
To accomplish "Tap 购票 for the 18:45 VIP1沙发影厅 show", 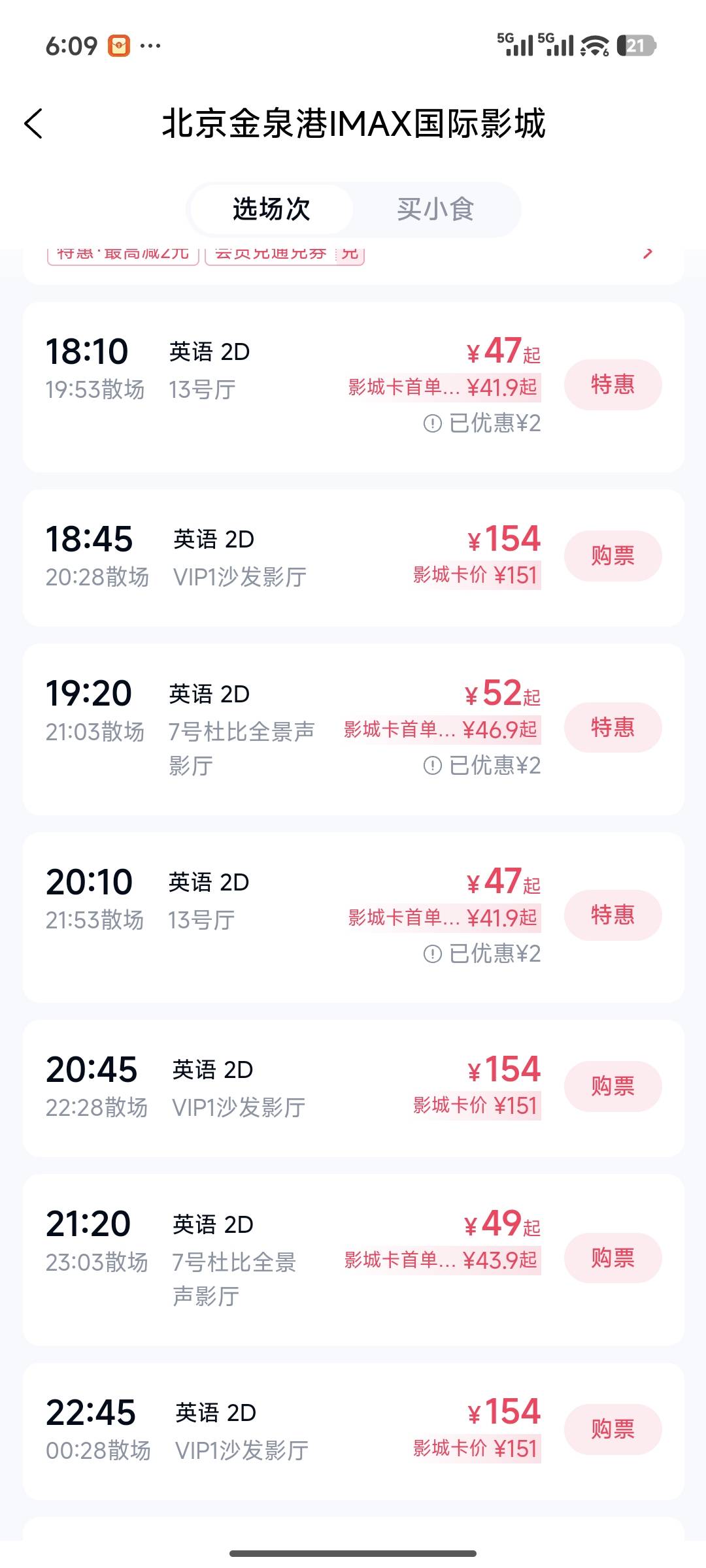I will coord(612,555).
